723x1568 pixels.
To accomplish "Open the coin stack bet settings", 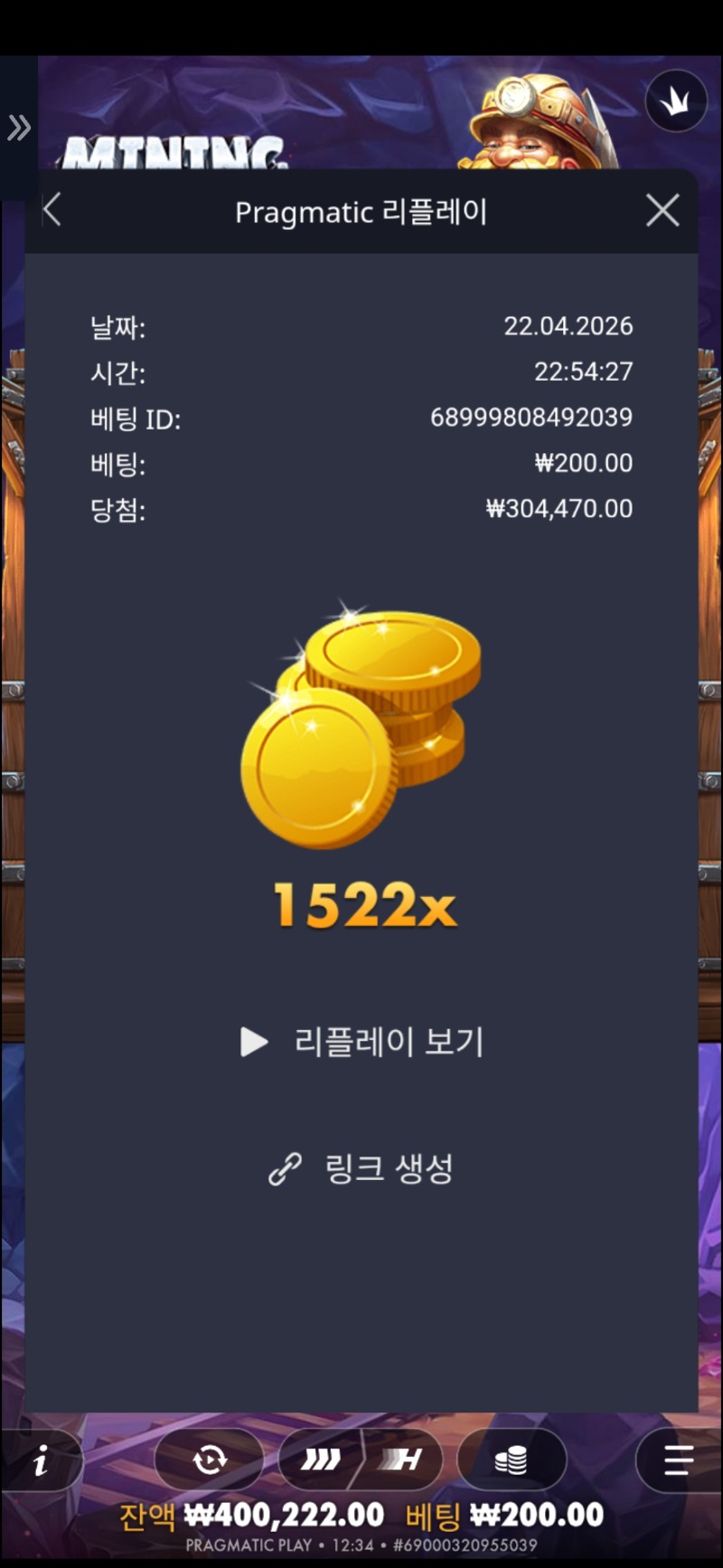I will [x=512, y=1459].
